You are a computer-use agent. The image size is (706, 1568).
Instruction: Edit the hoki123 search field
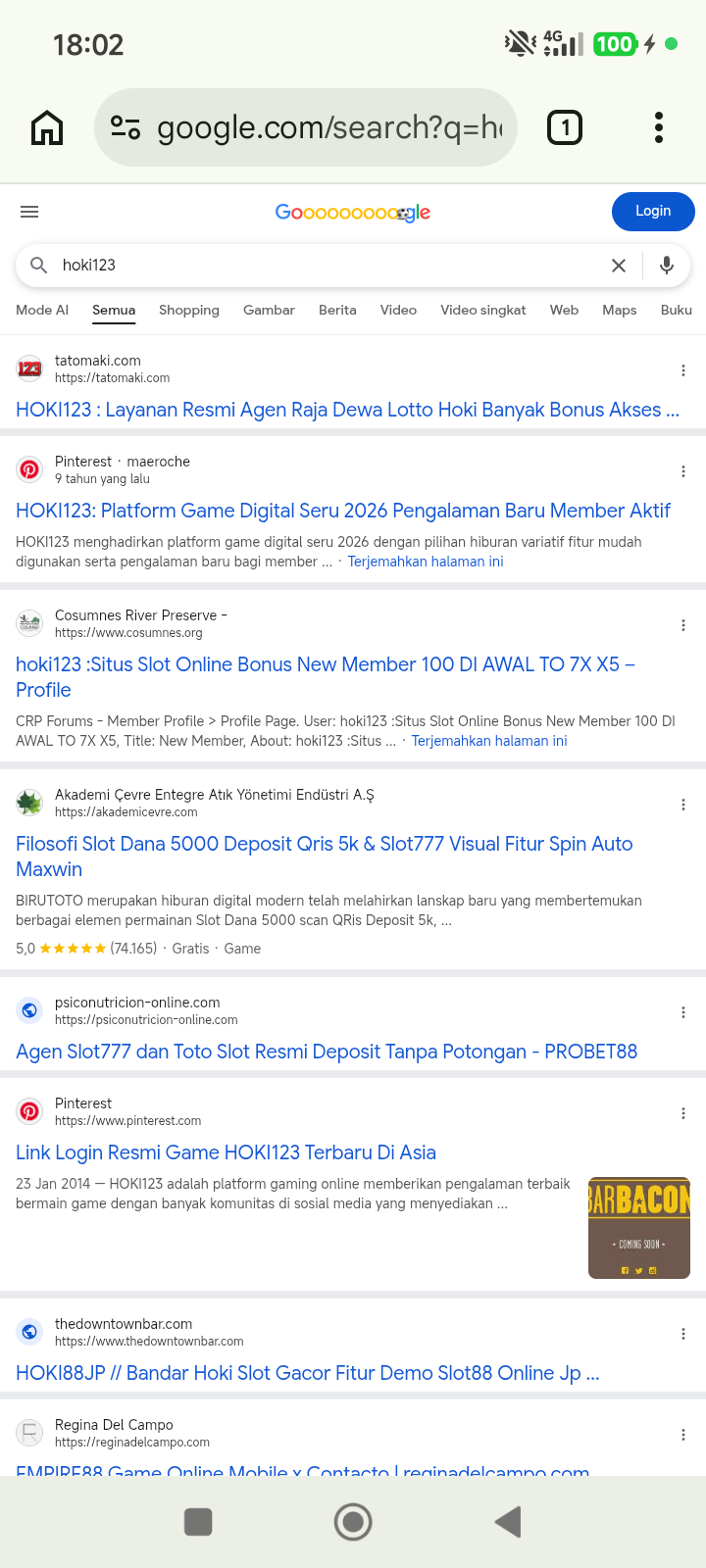click(324, 266)
